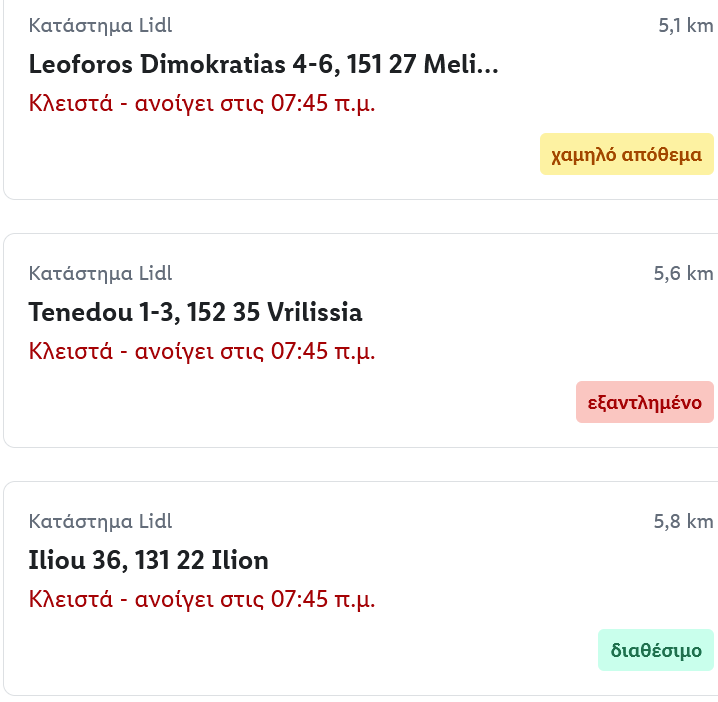The width and height of the screenshot is (718, 702).
Task: Open the Leoforos Dimokratias 4-6 store card
Action: (x=264, y=66)
